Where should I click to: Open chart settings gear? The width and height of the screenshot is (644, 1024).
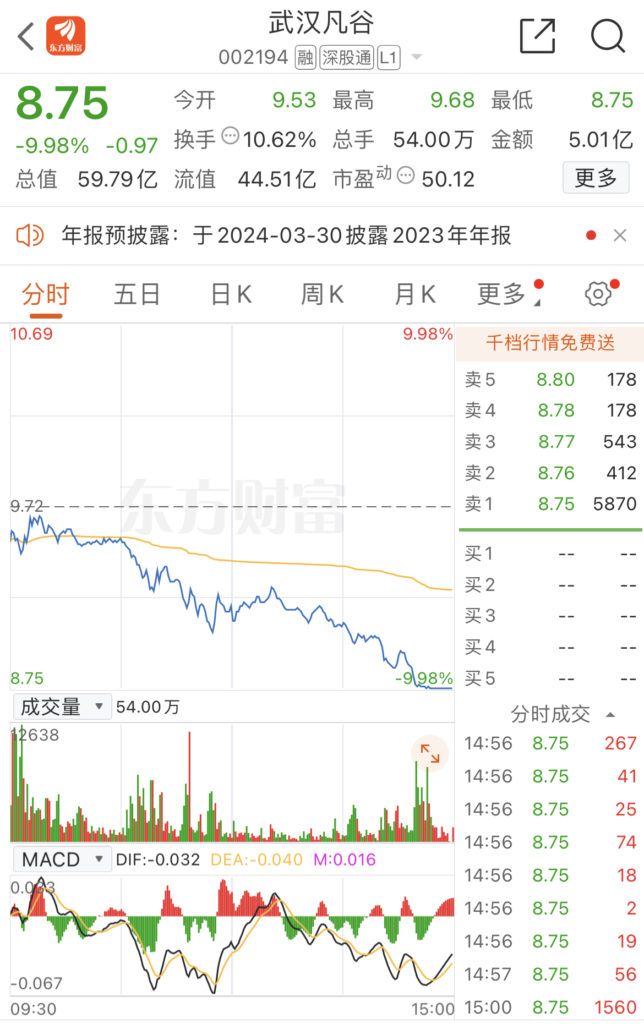(x=598, y=294)
